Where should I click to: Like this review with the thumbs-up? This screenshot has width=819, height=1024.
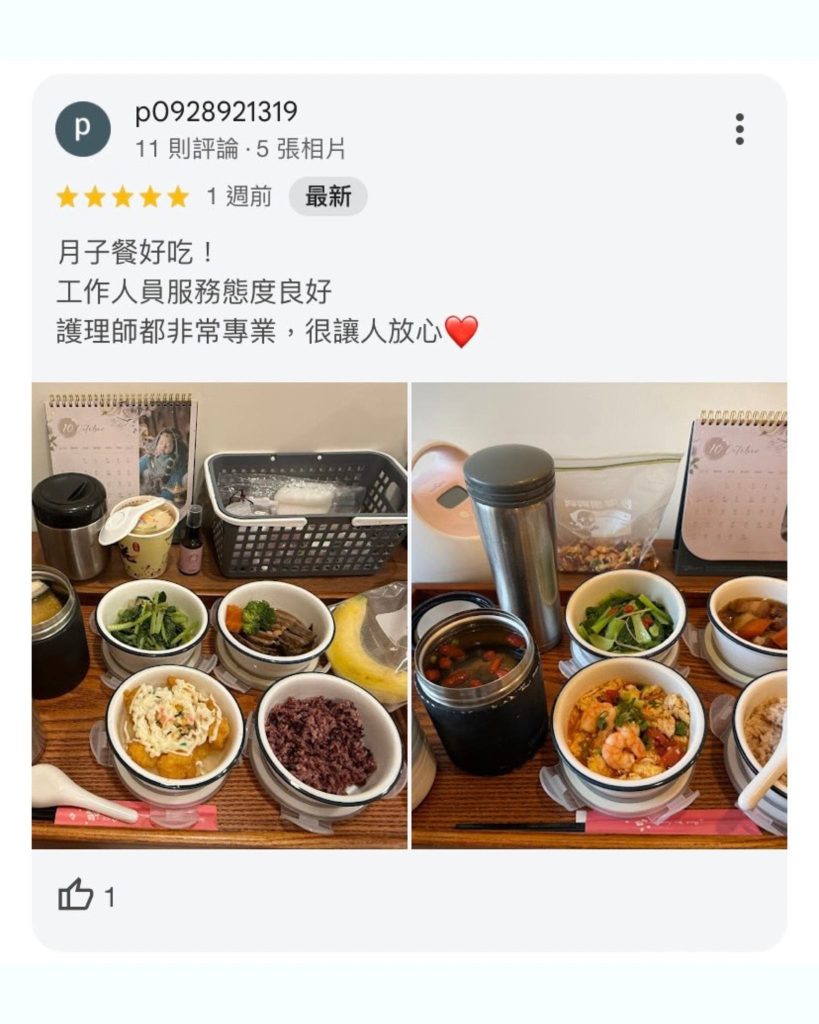pos(76,896)
